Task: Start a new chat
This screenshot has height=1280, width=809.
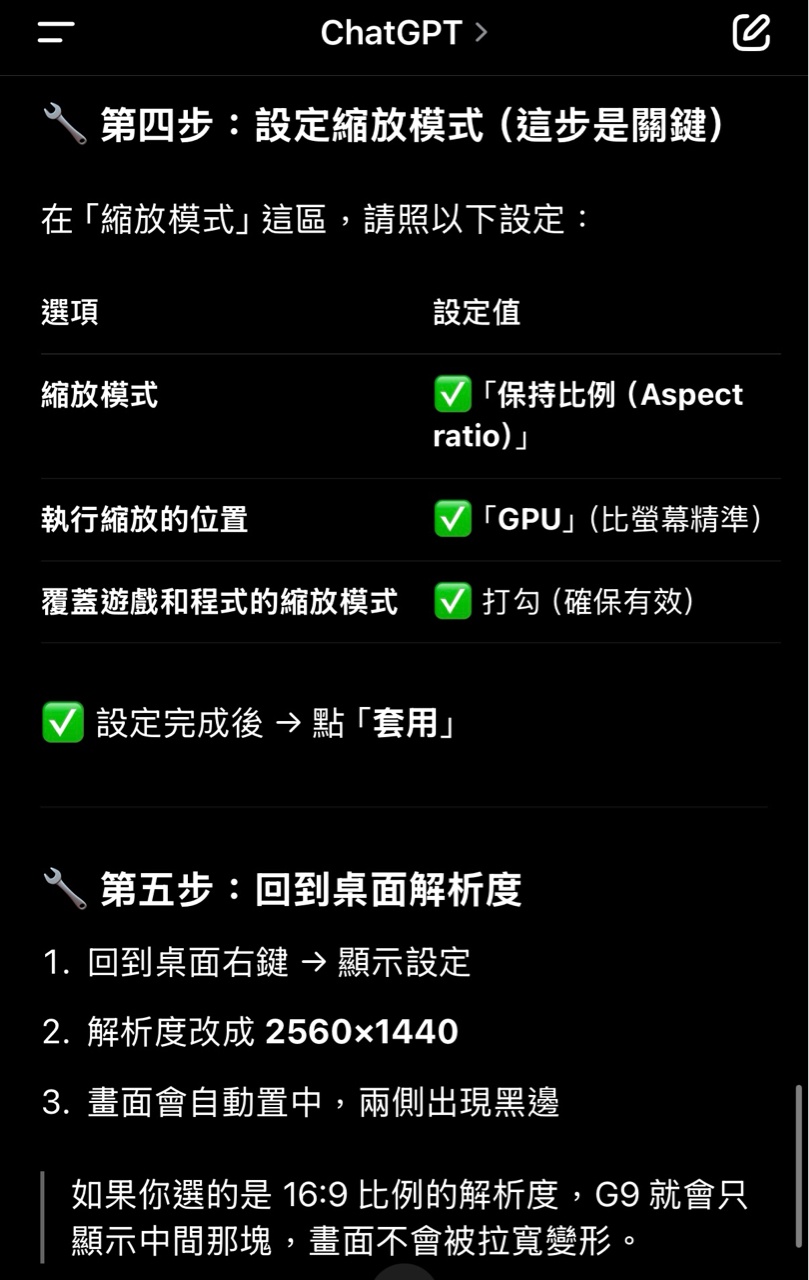Action: 751,32
